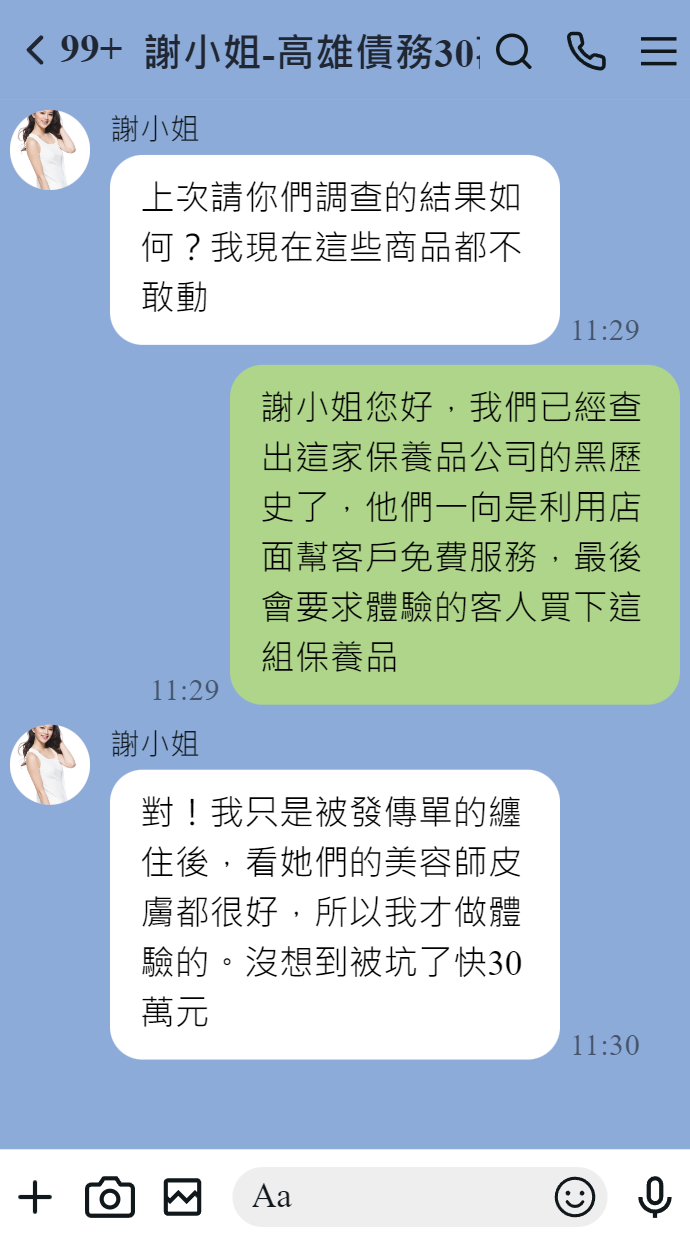Go back to the chat list
The image size is (690, 1242).
(36, 50)
